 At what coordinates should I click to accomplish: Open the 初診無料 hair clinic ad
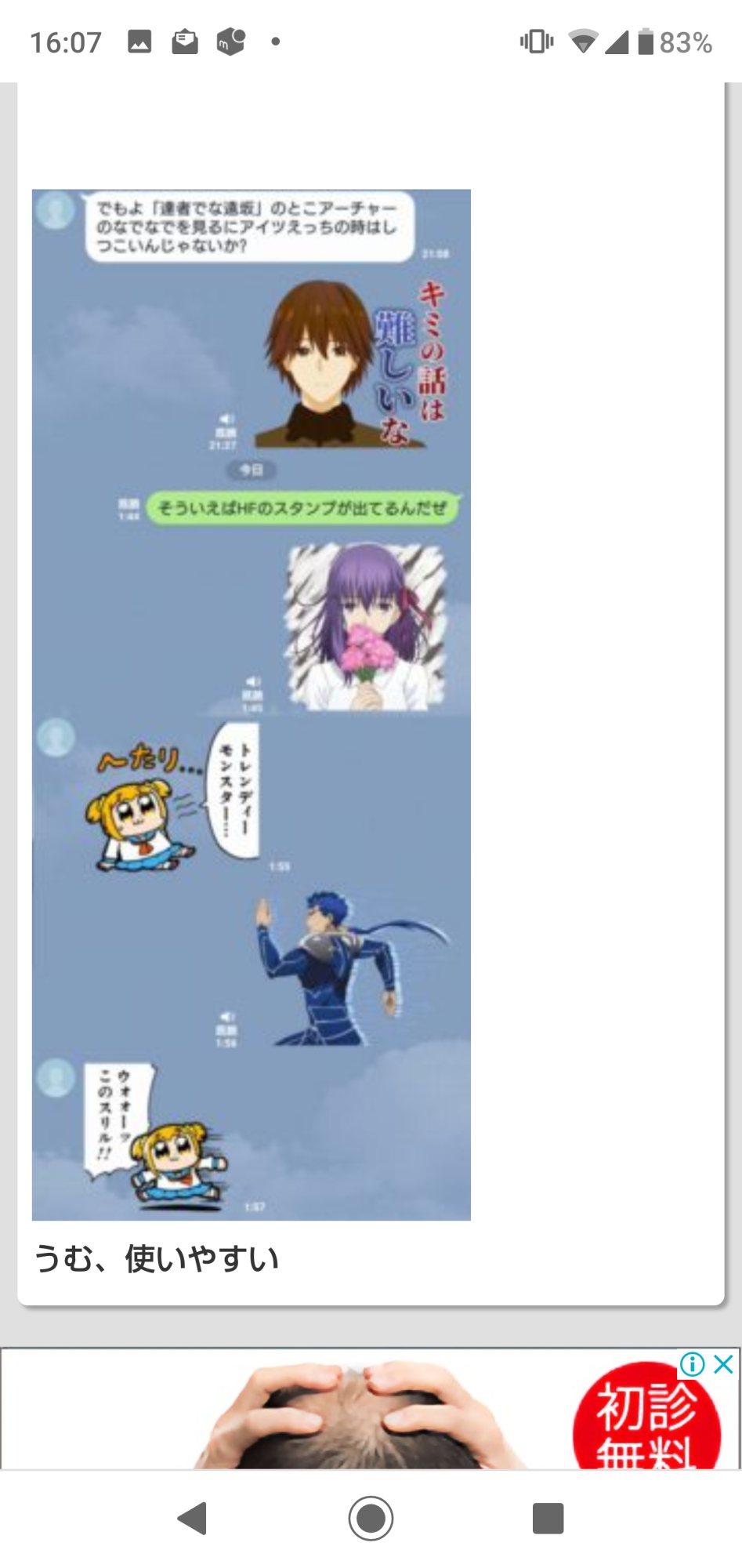(x=370, y=1409)
